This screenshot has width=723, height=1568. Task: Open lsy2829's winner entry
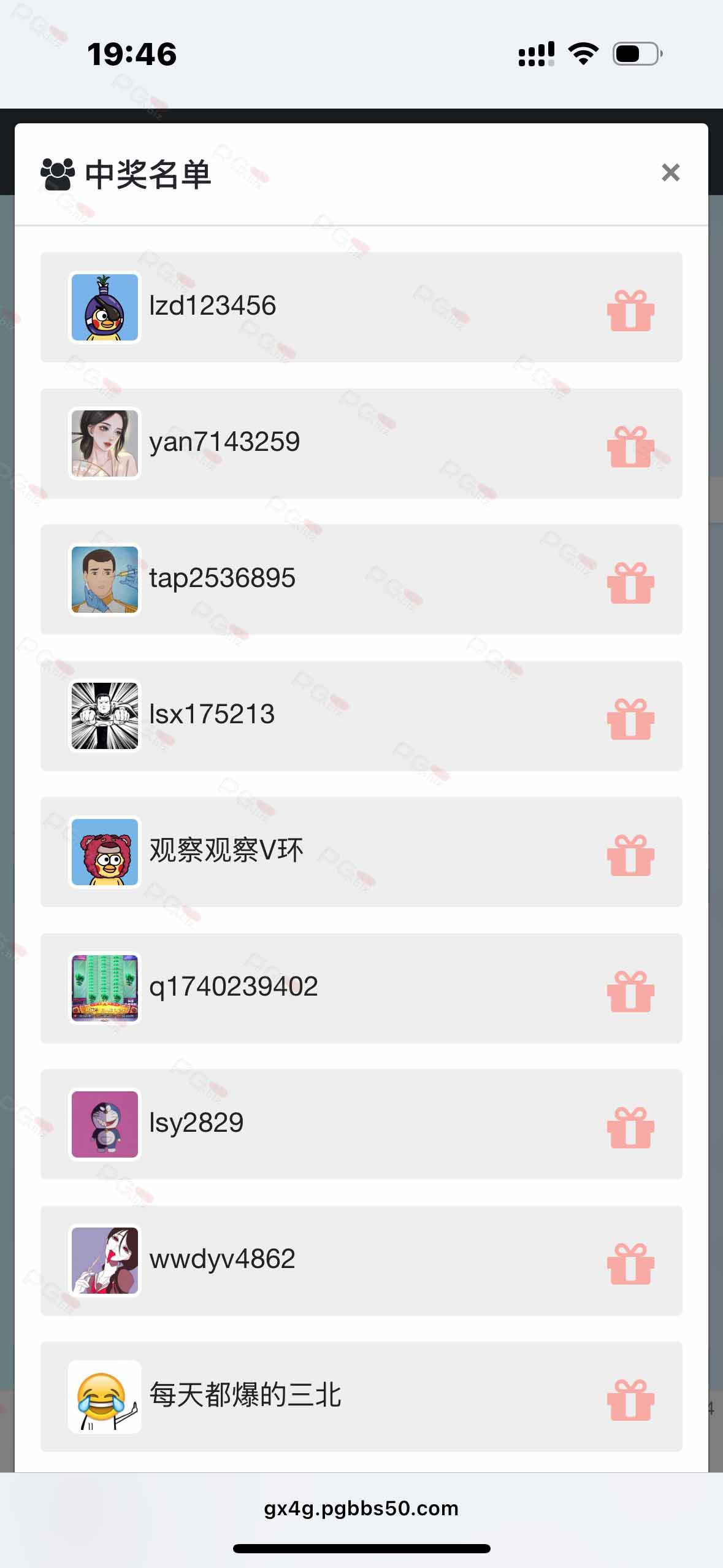click(361, 1124)
